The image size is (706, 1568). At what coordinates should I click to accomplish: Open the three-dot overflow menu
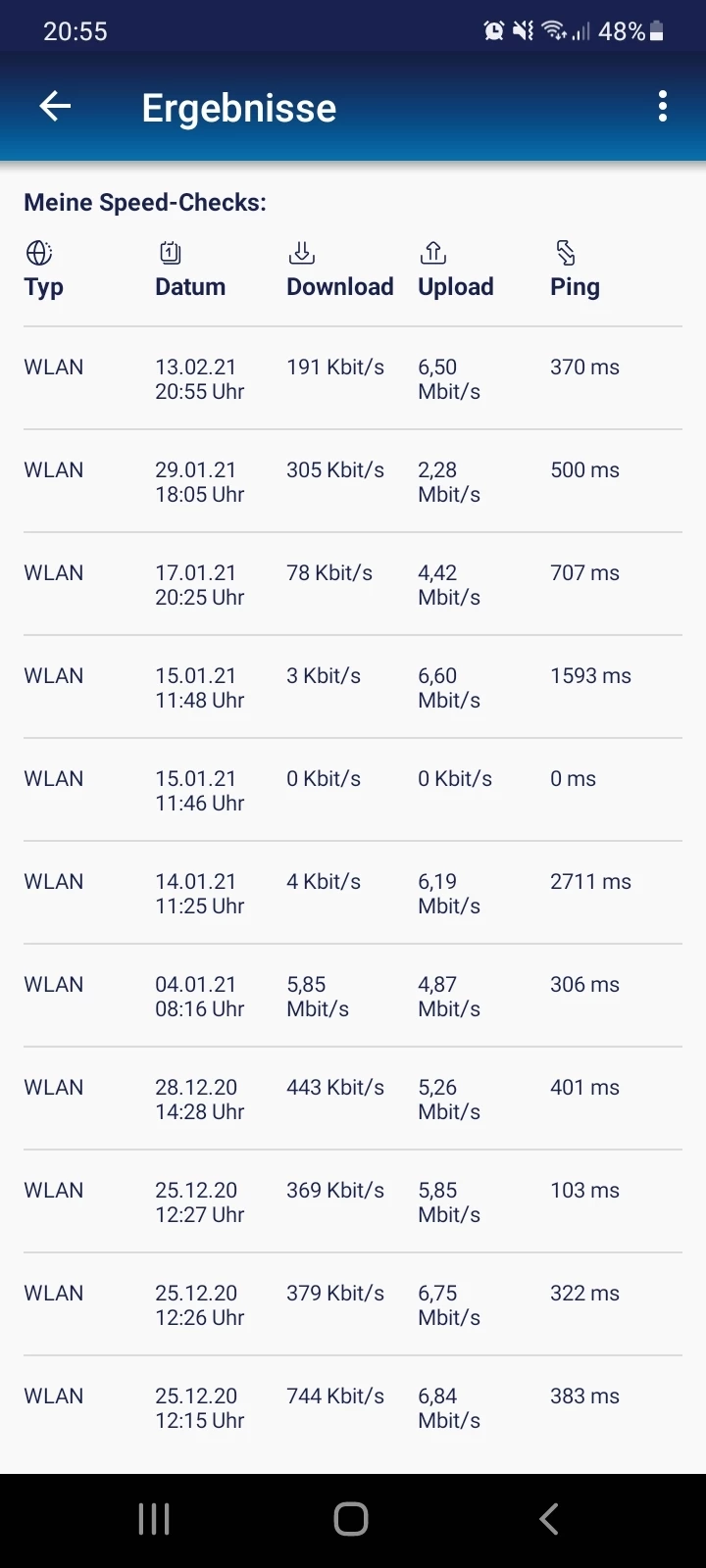pyautogui.click(x=663, y=106)
